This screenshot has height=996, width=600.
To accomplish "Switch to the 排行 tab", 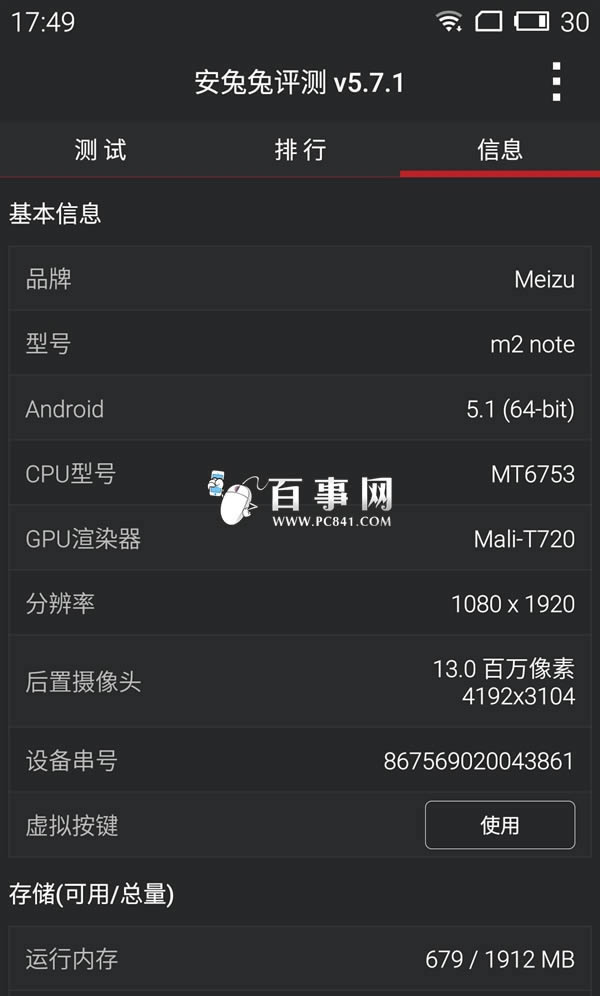I will 300,150.
